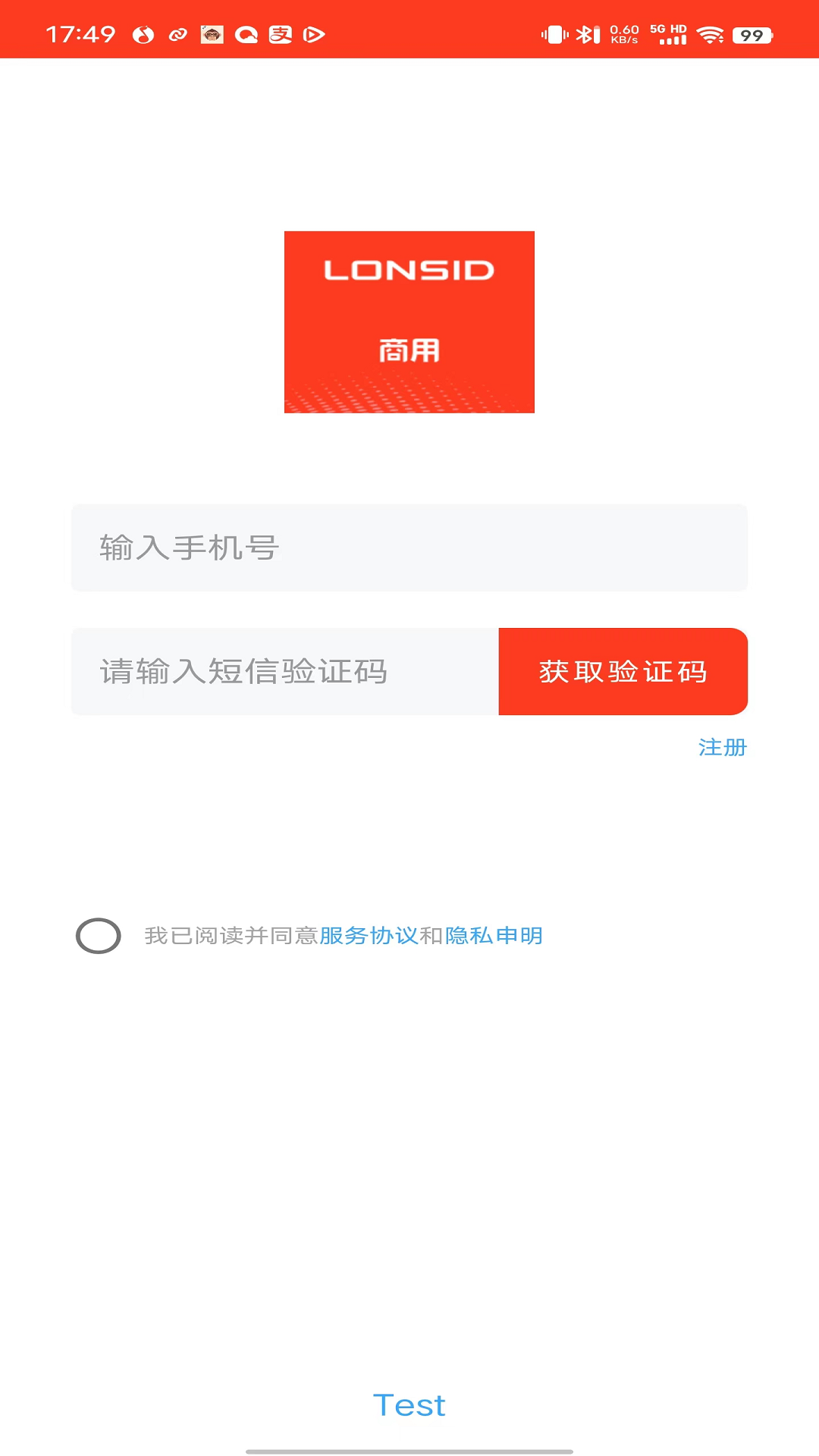
Task: Tap the Bluetooth icon in the status bar
Action: click(589, 34)
